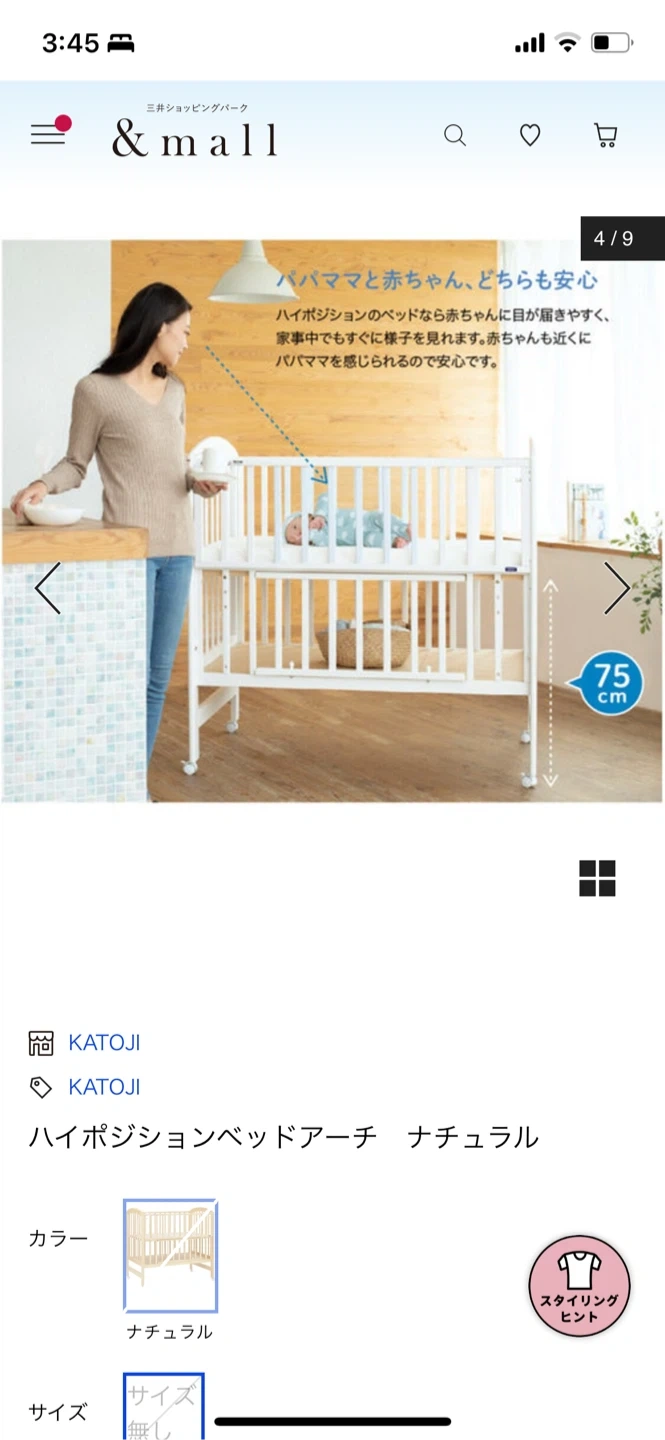Open the KATOJI brand tag link
The height and width of the screenshot is (1440, 665).
tap(104, 1087)
